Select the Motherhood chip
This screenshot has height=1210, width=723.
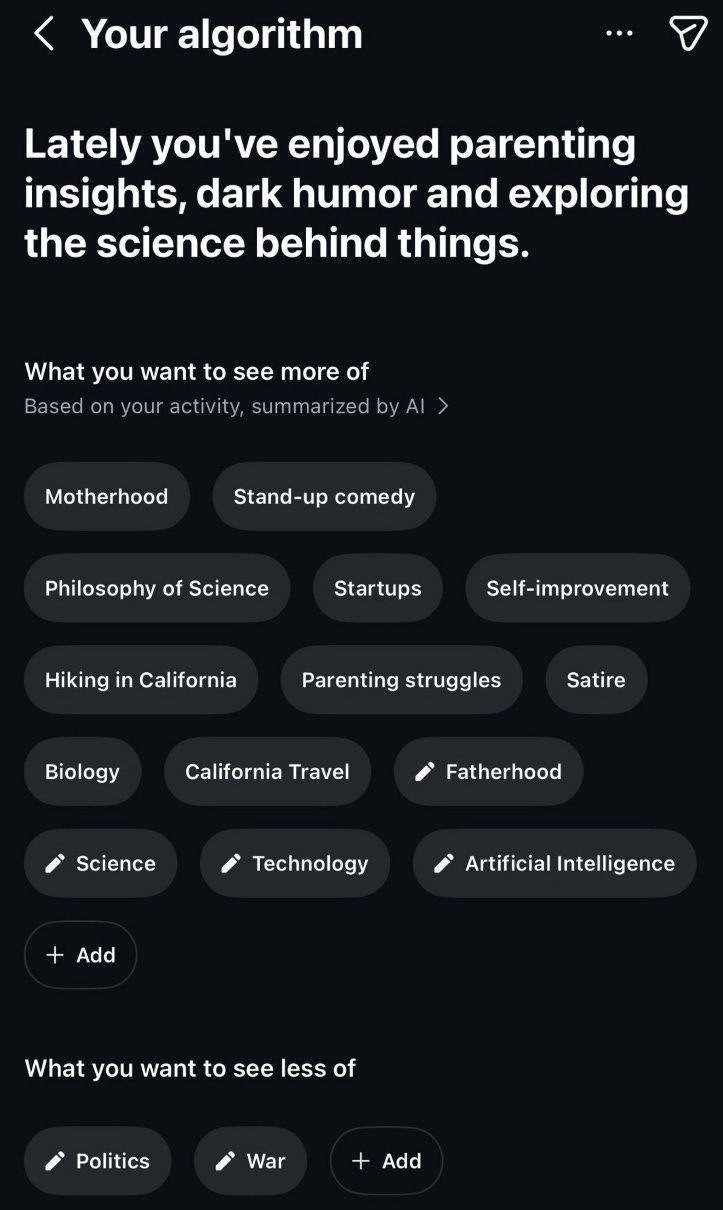click(107, 496)
